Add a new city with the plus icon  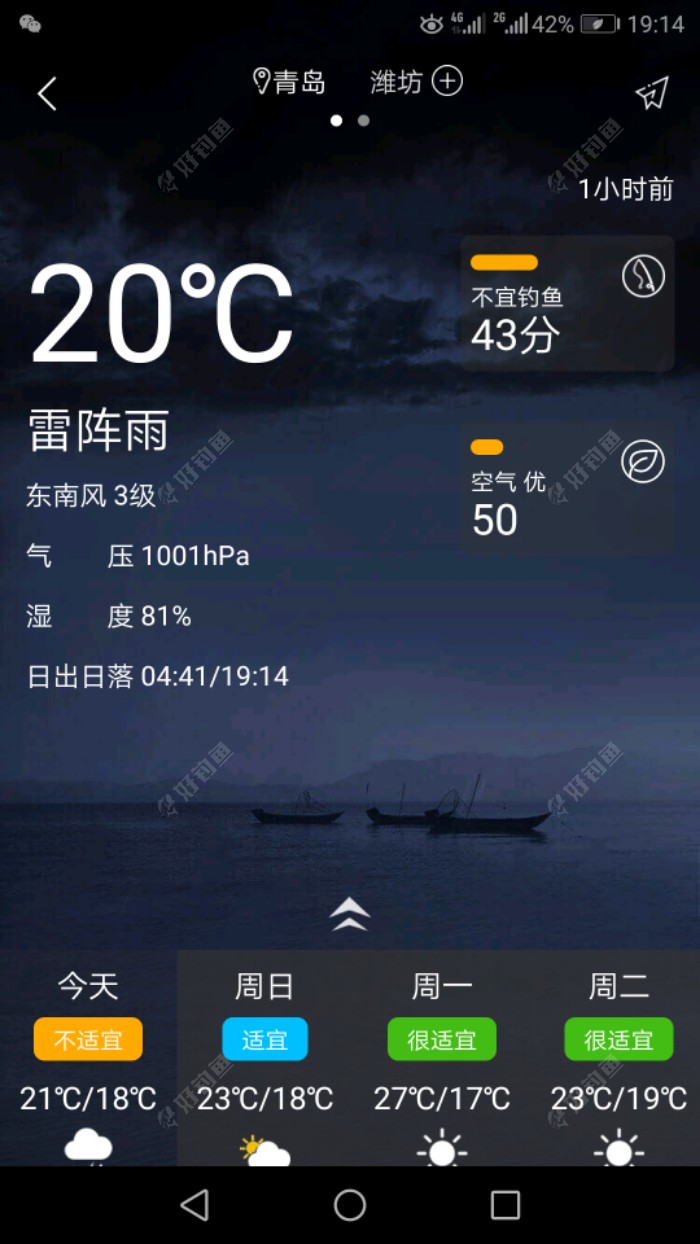[447, 81]
